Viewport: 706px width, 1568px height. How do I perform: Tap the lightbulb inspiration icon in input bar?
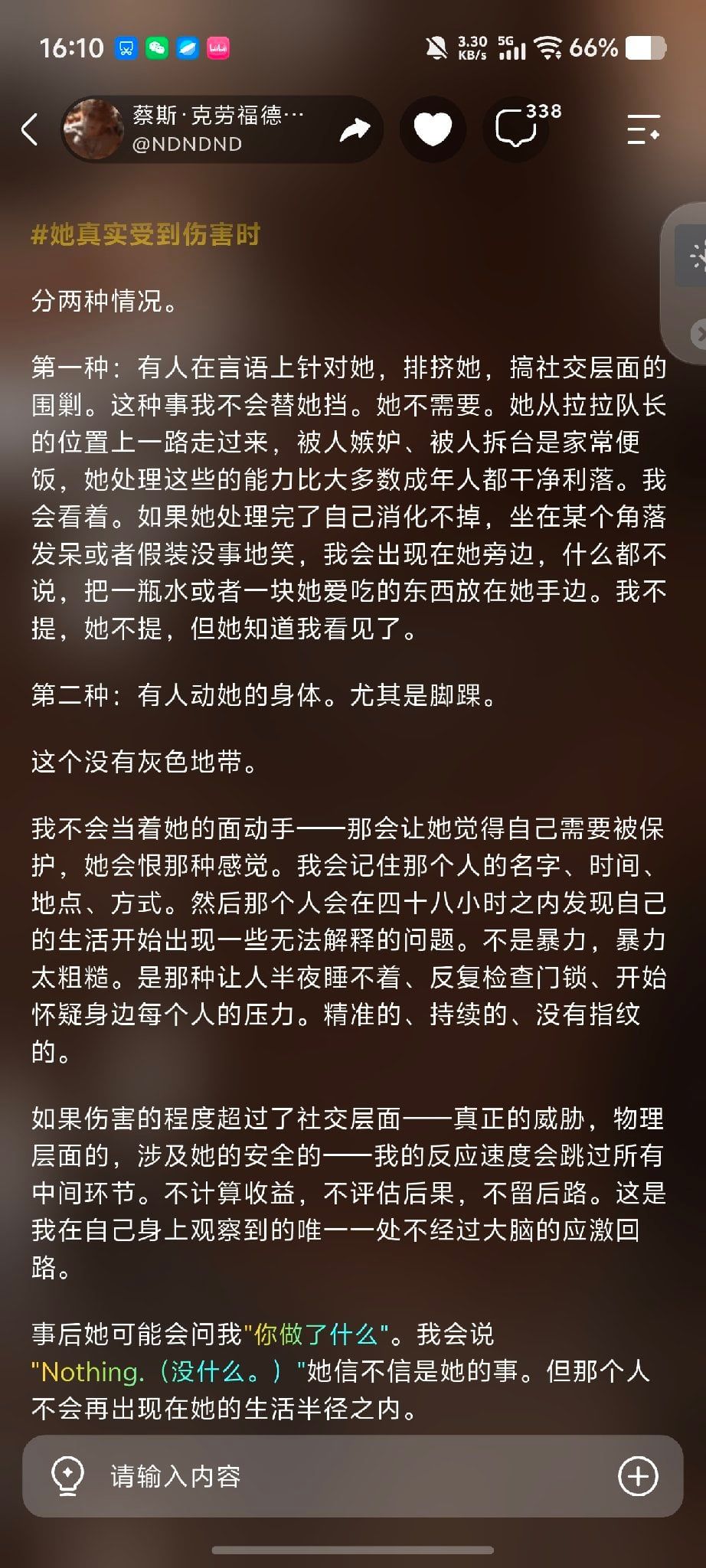67,1475
